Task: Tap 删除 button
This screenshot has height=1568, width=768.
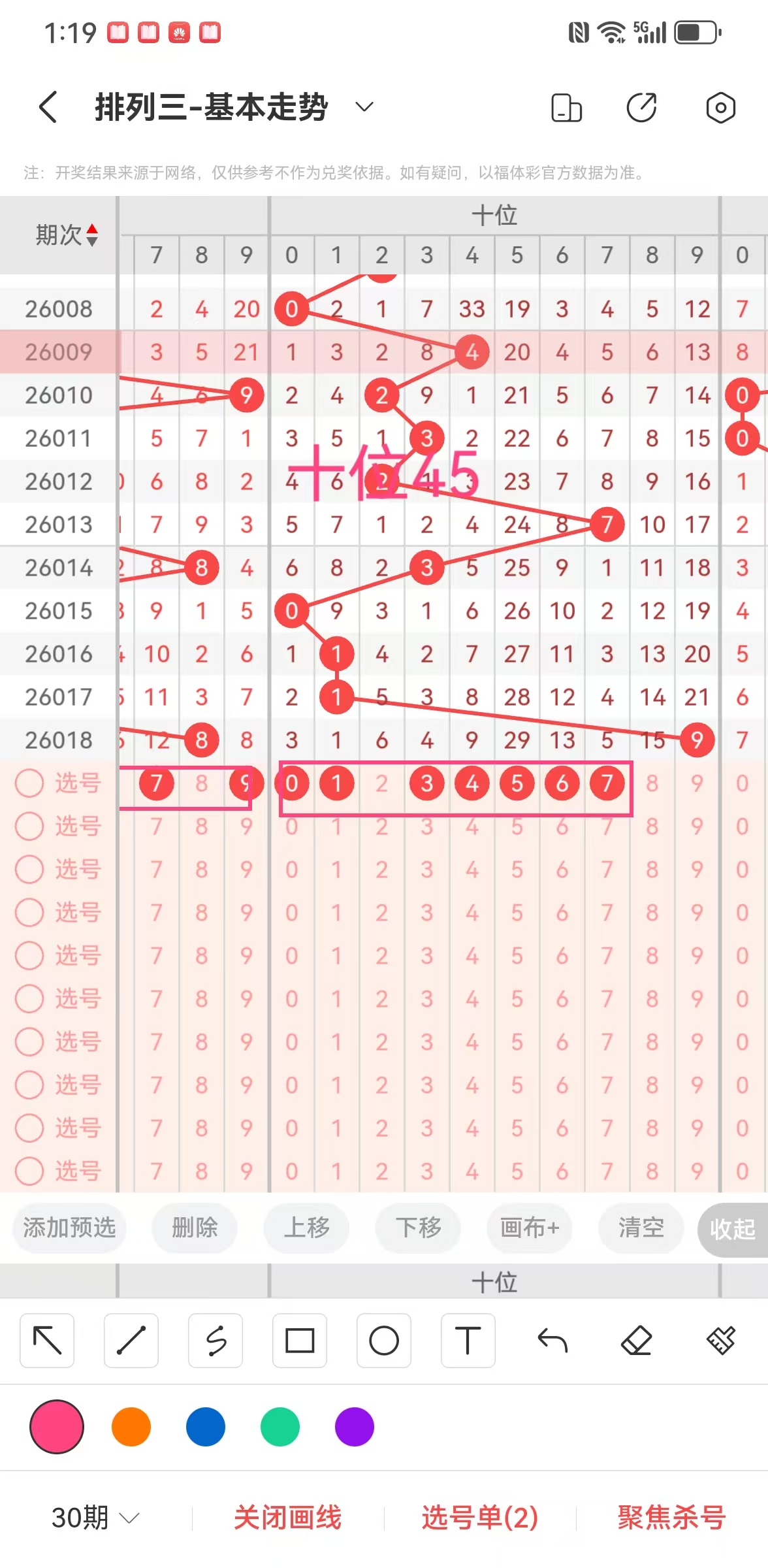Action: (195, 1228)
